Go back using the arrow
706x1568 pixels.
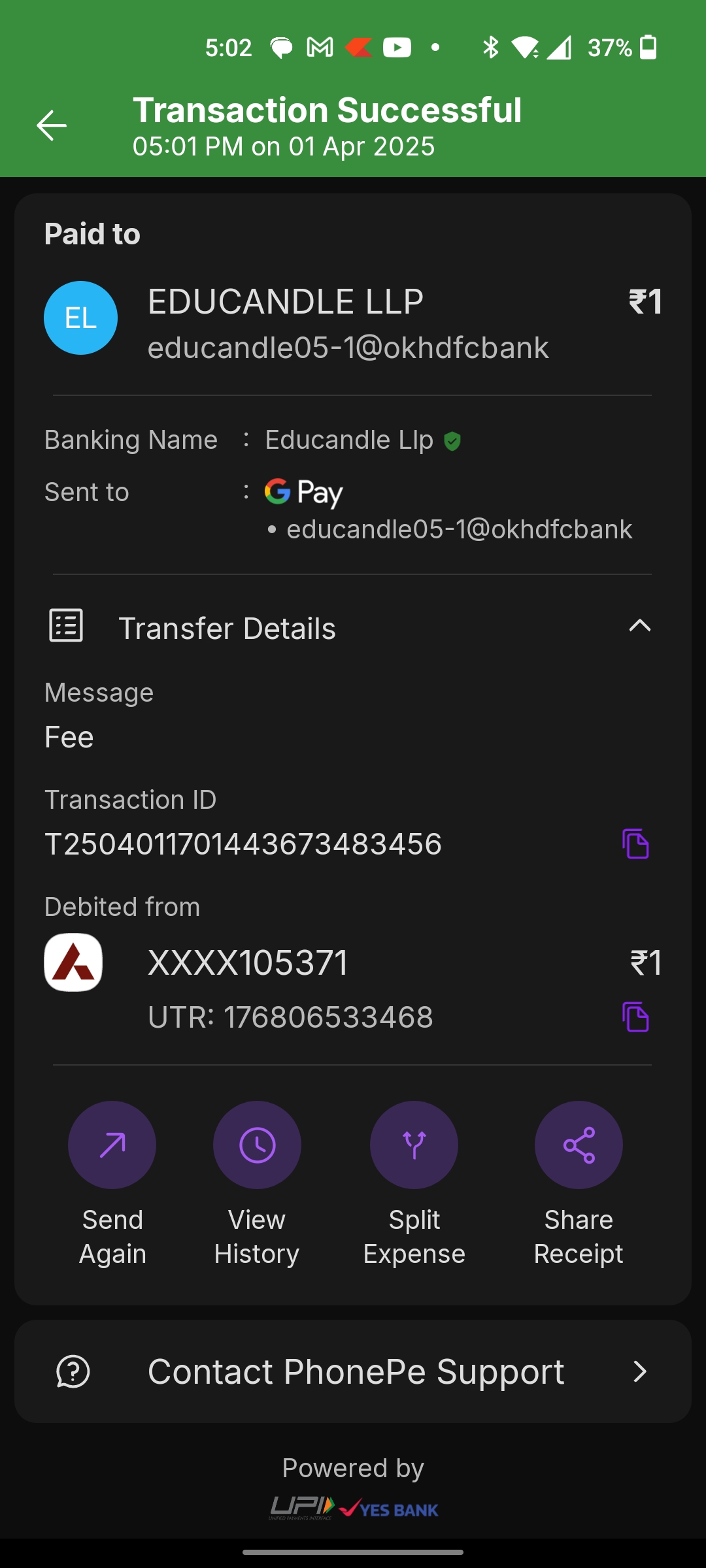(51, 125)
